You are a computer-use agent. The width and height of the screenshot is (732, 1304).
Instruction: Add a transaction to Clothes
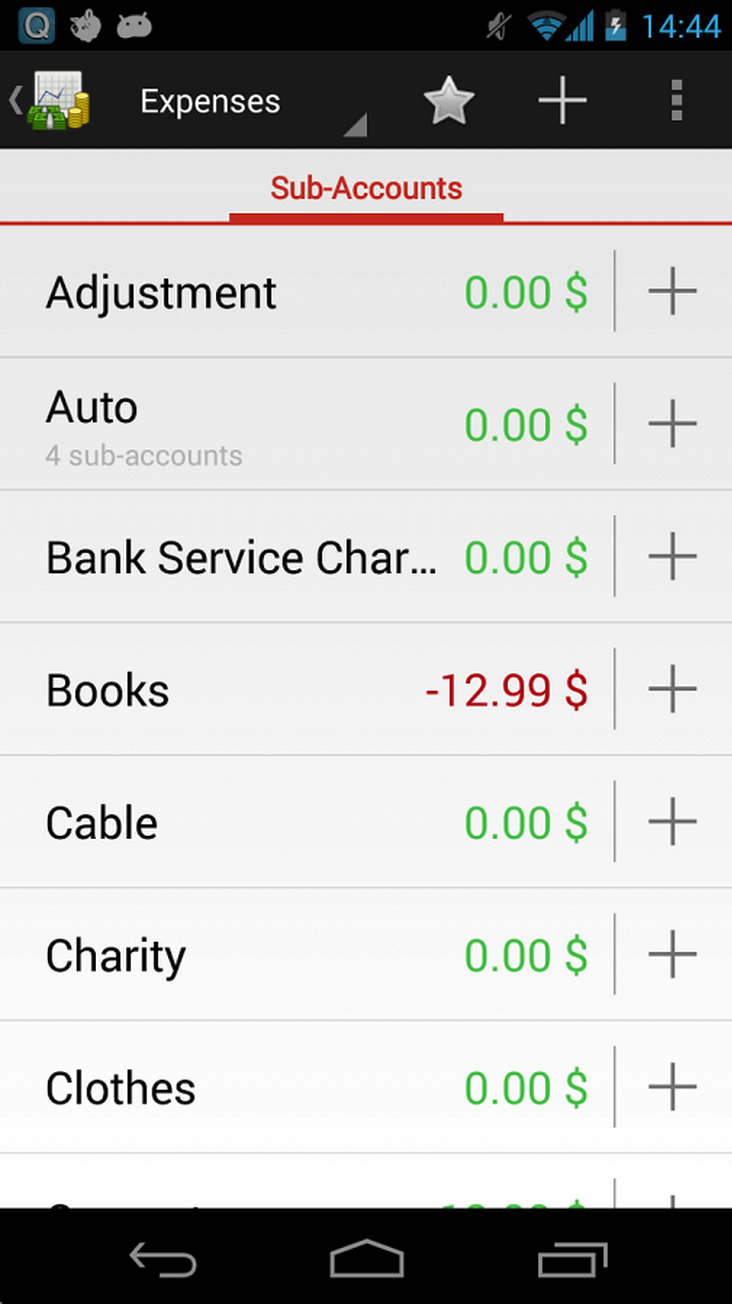coord(672,1088)
